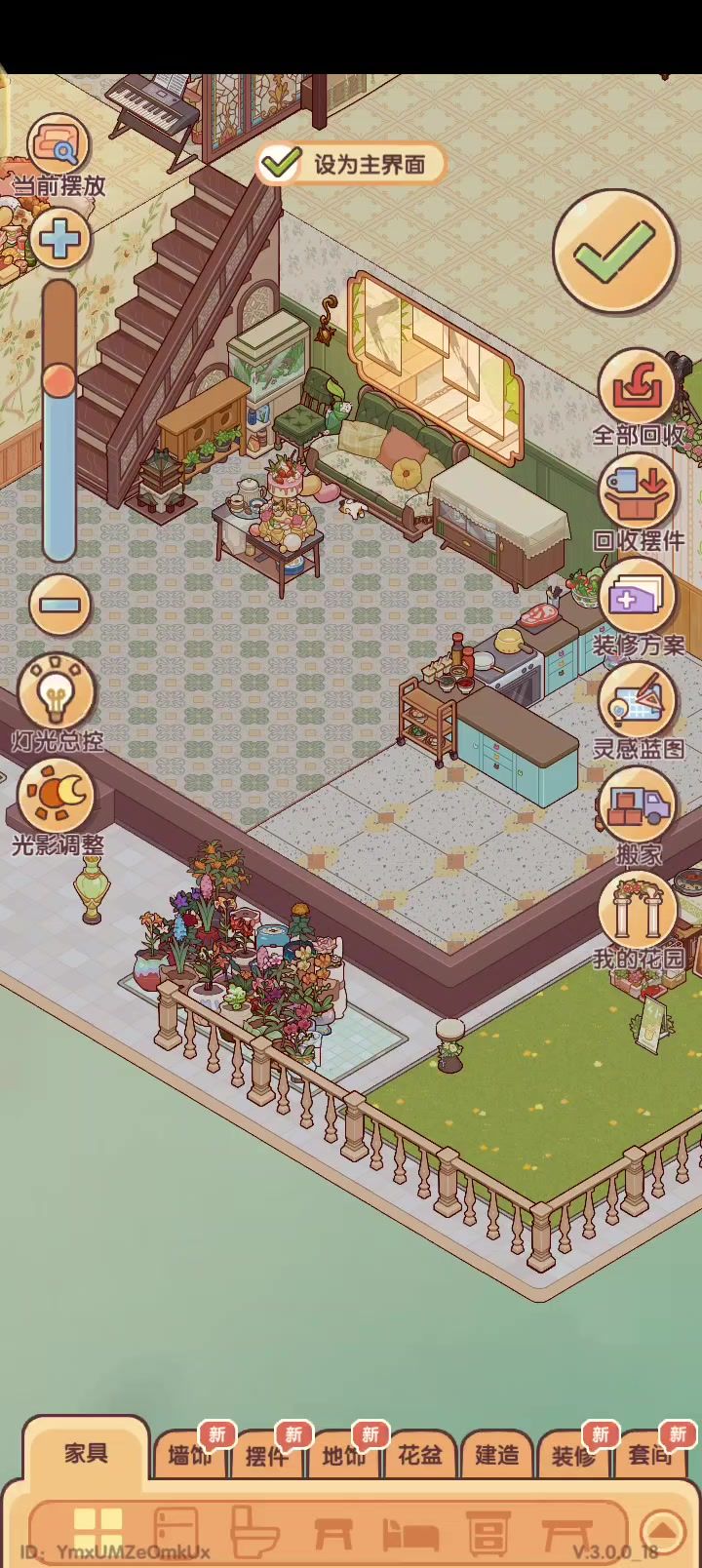
Task: Switch to the 花盆 tab
Action: [420, 1456]
